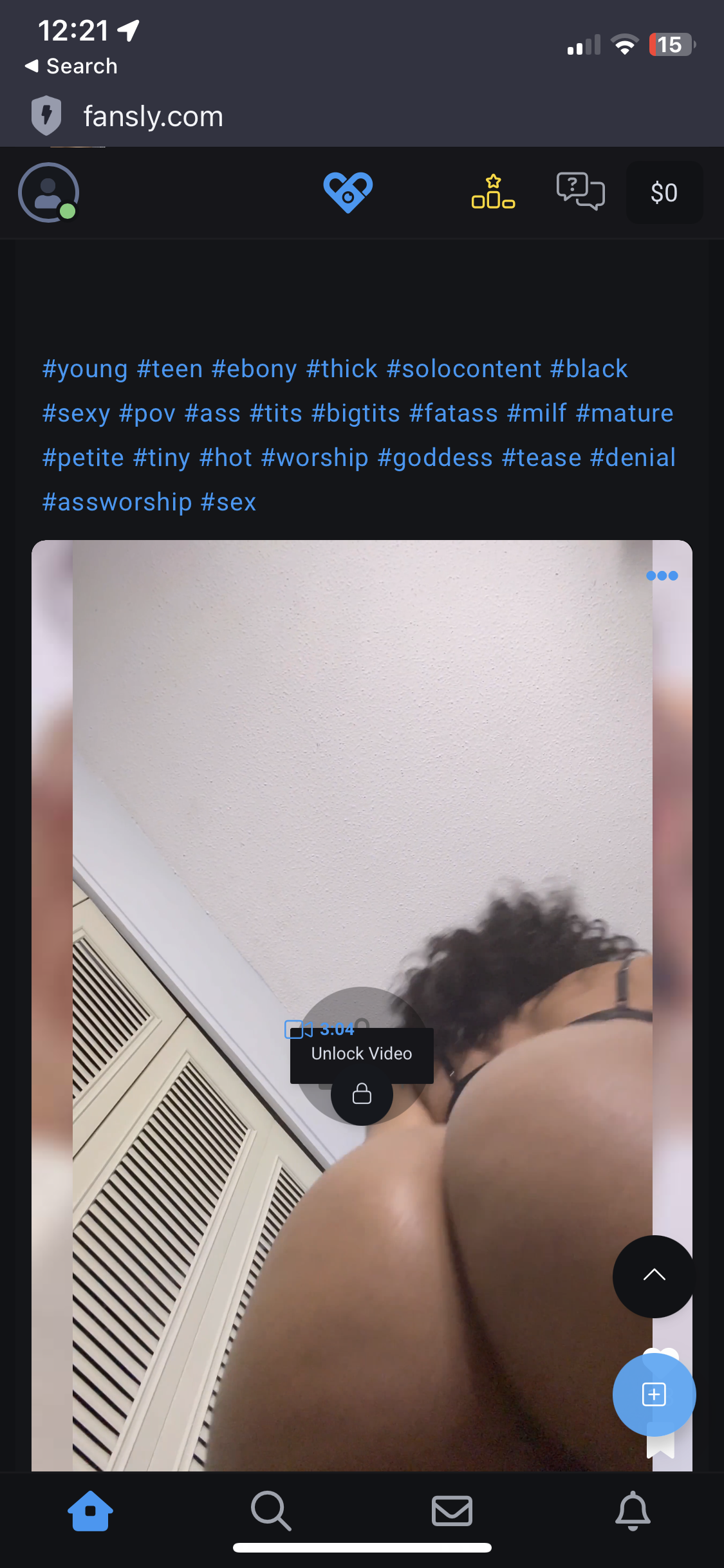Tap the Fansly heart logo
The width and height of the screenshot is (724, 1568).
[x=348, y=192]
